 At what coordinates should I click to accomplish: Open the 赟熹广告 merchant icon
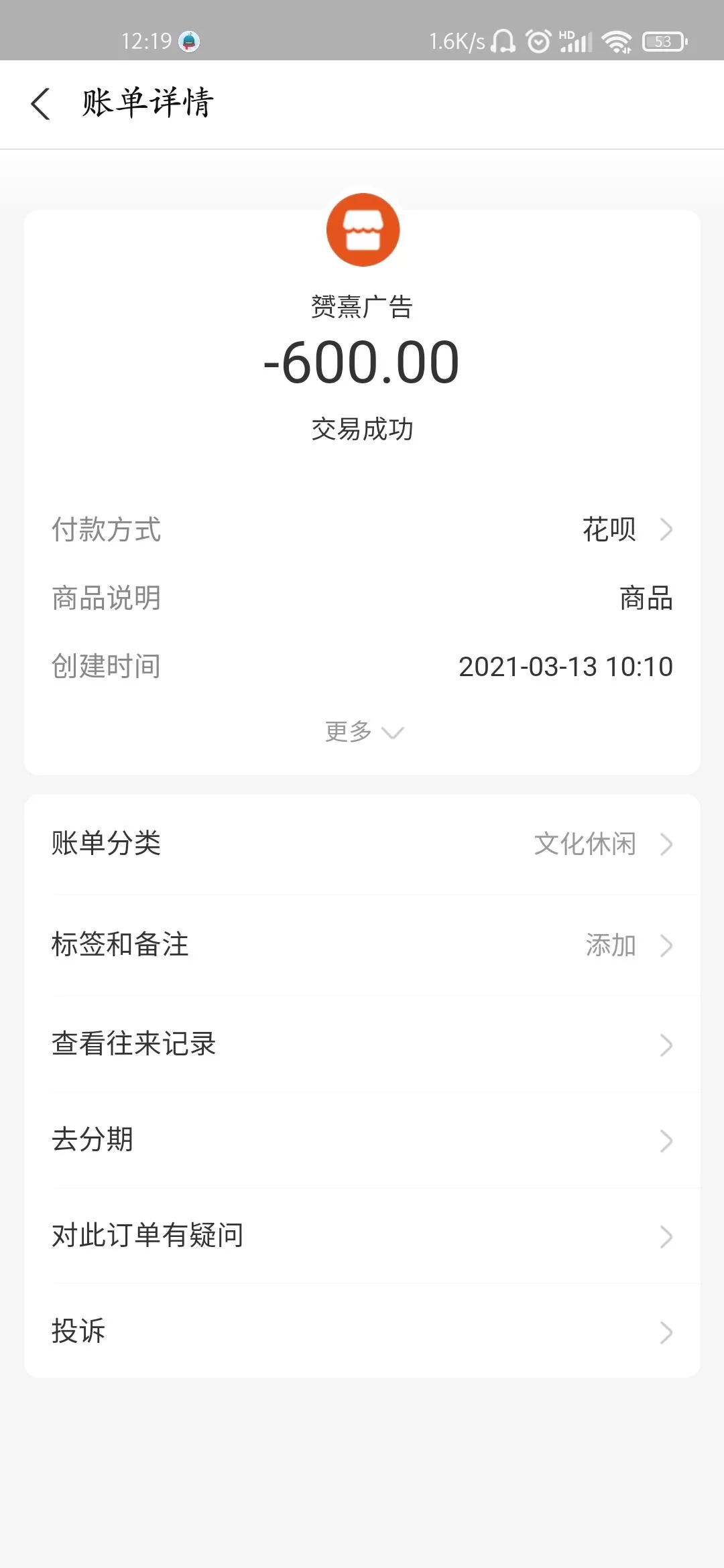pyautogui.click(x=363, y=230)
